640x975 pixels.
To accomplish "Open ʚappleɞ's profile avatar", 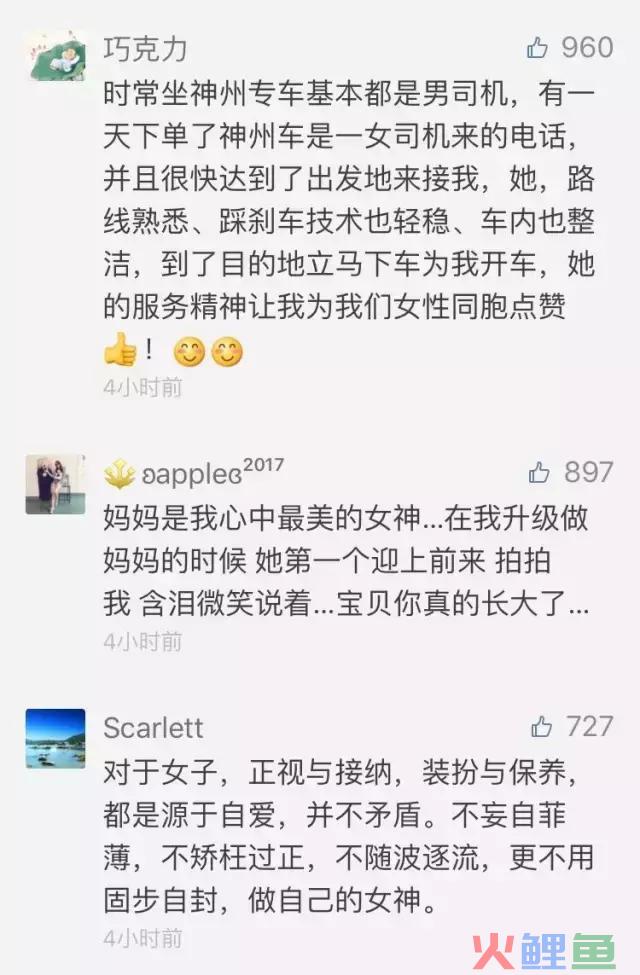I will [x=55, y=483].
